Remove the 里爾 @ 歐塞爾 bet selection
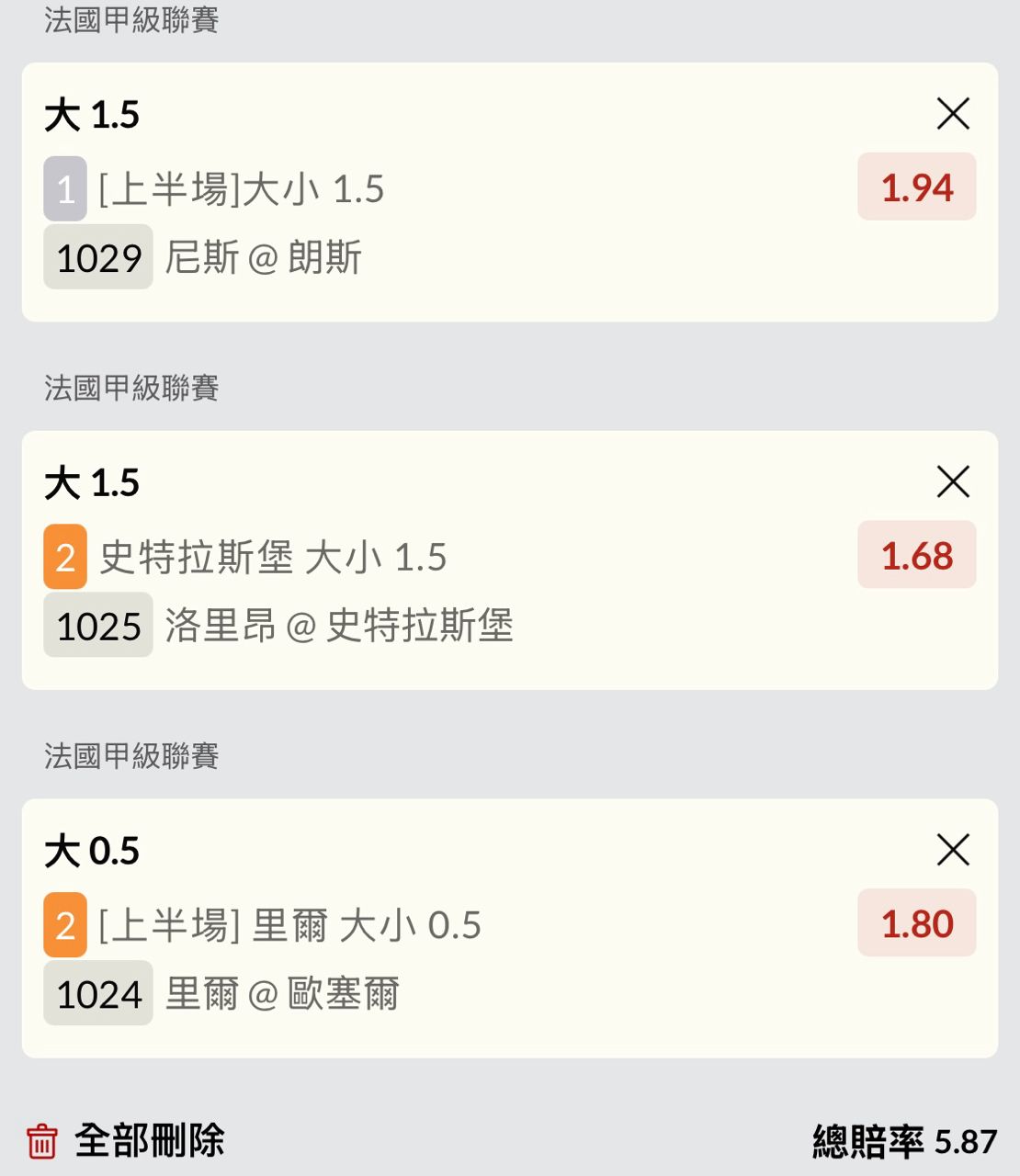1020x1176 pixels. pyautogui.click(x=953, y=850)
